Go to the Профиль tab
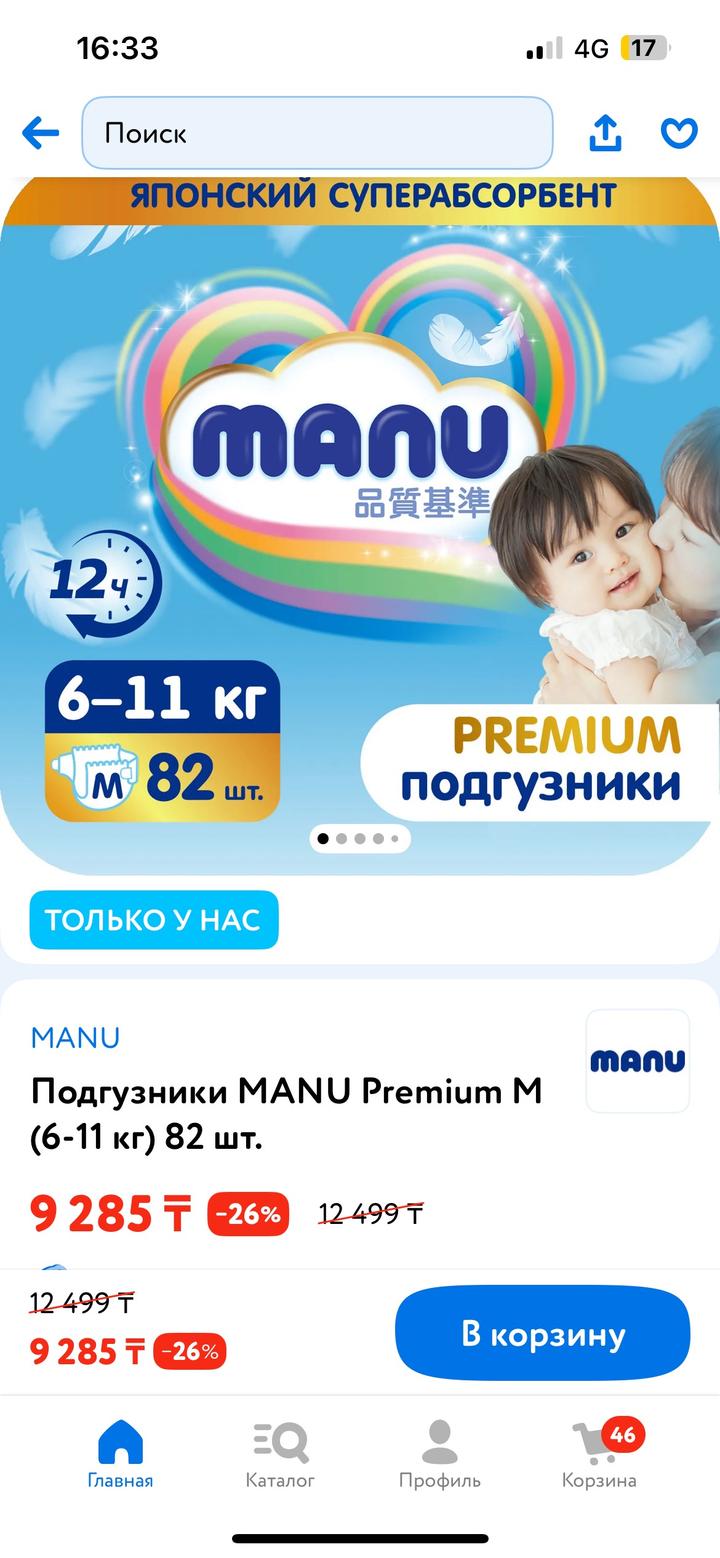 pyautogui.click(x=439, y=1454)
